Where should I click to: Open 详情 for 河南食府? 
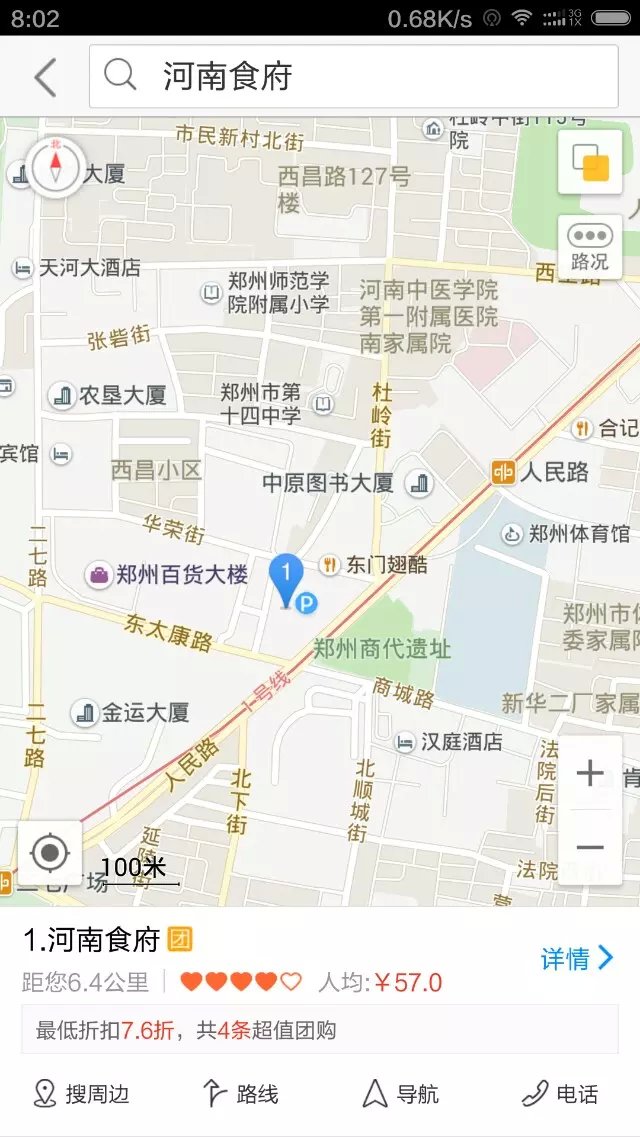577,958
